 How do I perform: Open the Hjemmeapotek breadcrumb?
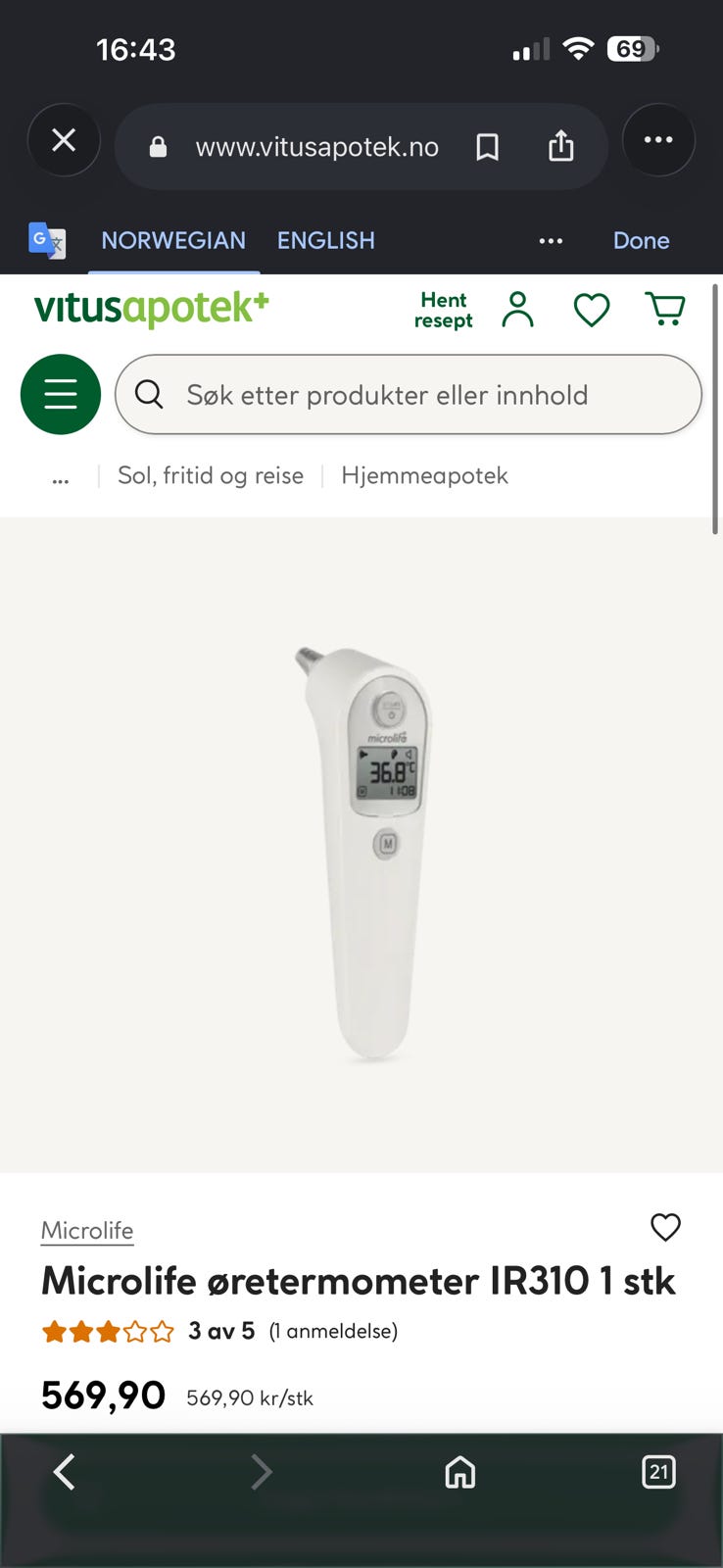[x=424, y=475]
